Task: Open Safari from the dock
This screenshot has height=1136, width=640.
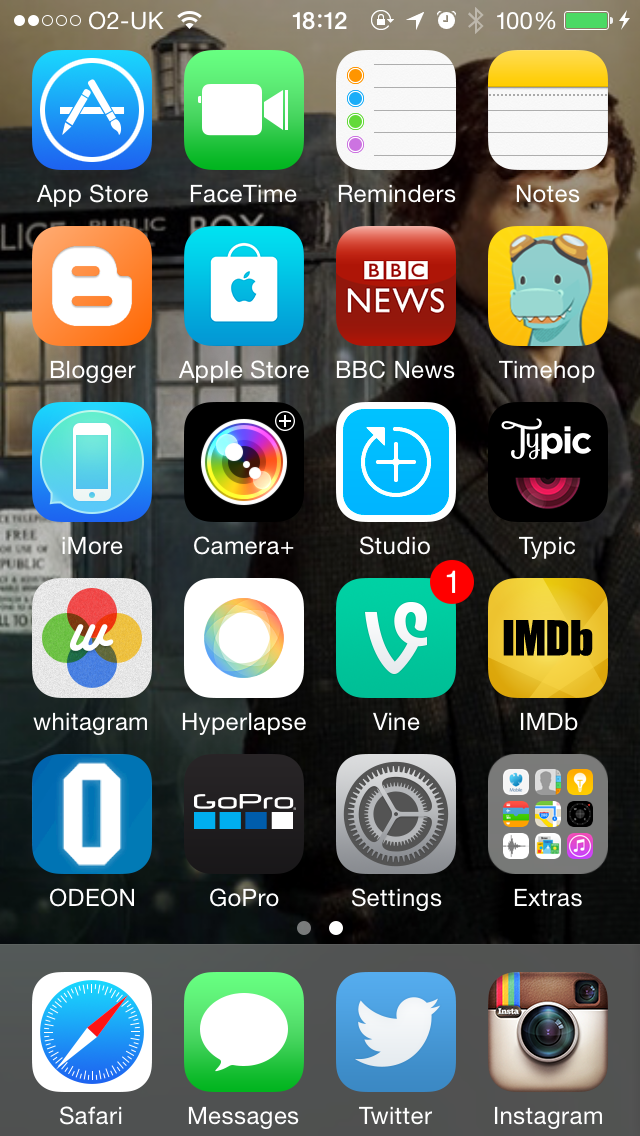Action: coord(92,1032)
